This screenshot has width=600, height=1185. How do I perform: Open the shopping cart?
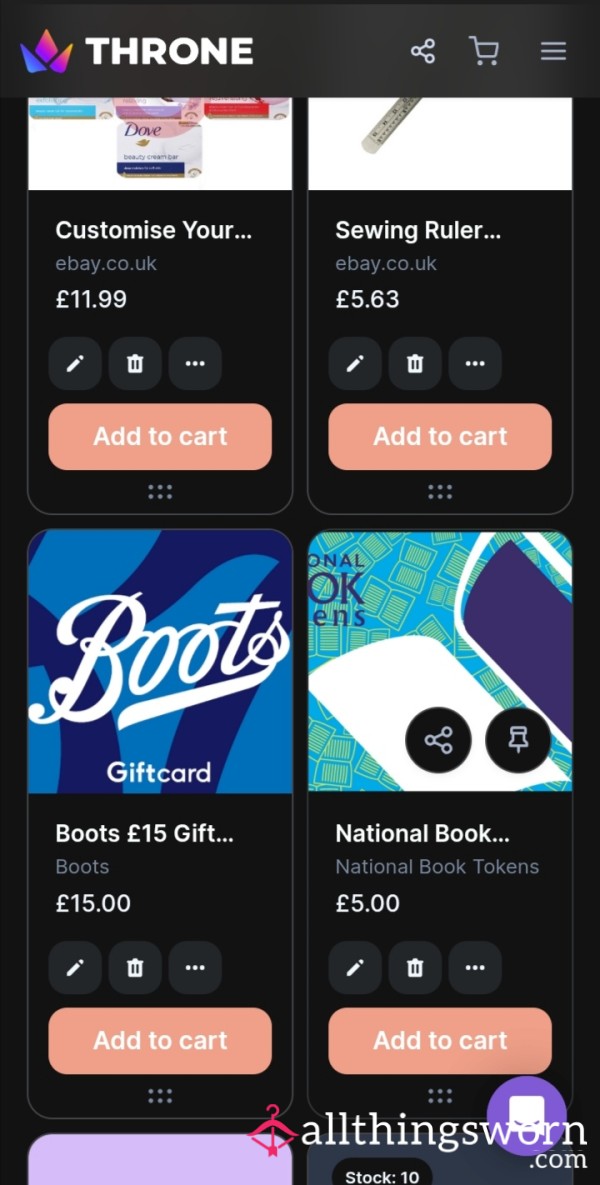pyautogui.click(x=484, y=51)
